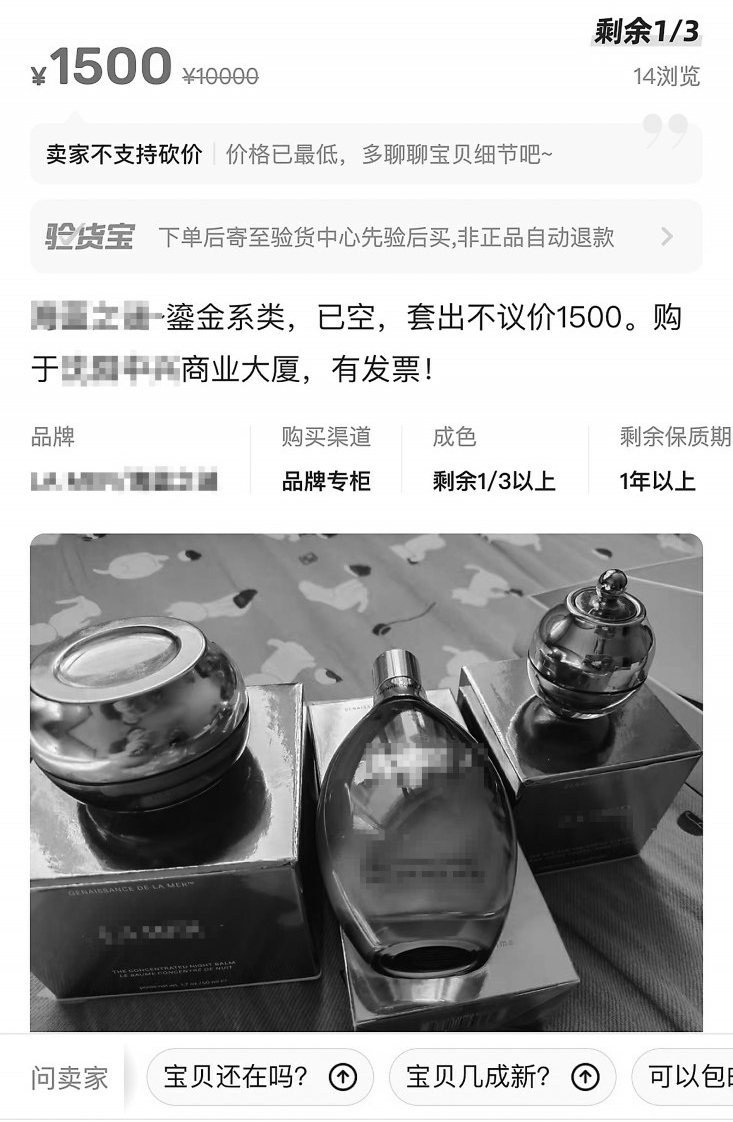Open the product photo of the bottles
The height and width of the screenshot is (1122, 733).
tap(366, 780)
